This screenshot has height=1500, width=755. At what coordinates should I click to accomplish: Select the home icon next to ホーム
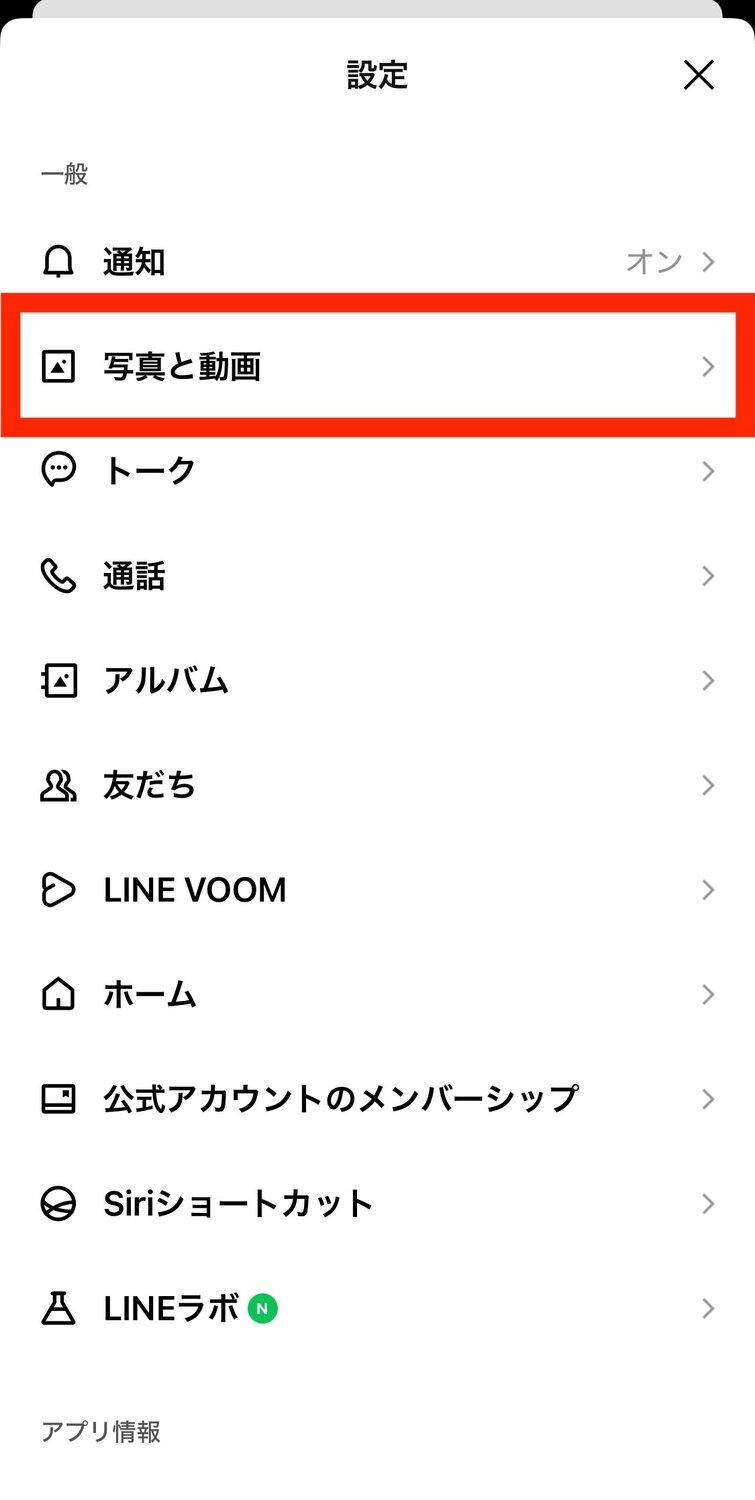tap(60, 994)
